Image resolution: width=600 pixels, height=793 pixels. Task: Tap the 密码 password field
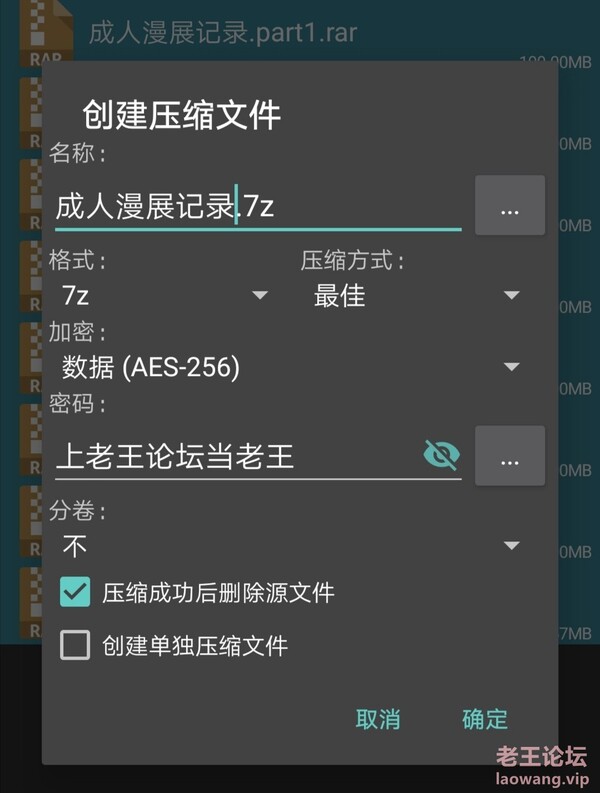[235, 457]
